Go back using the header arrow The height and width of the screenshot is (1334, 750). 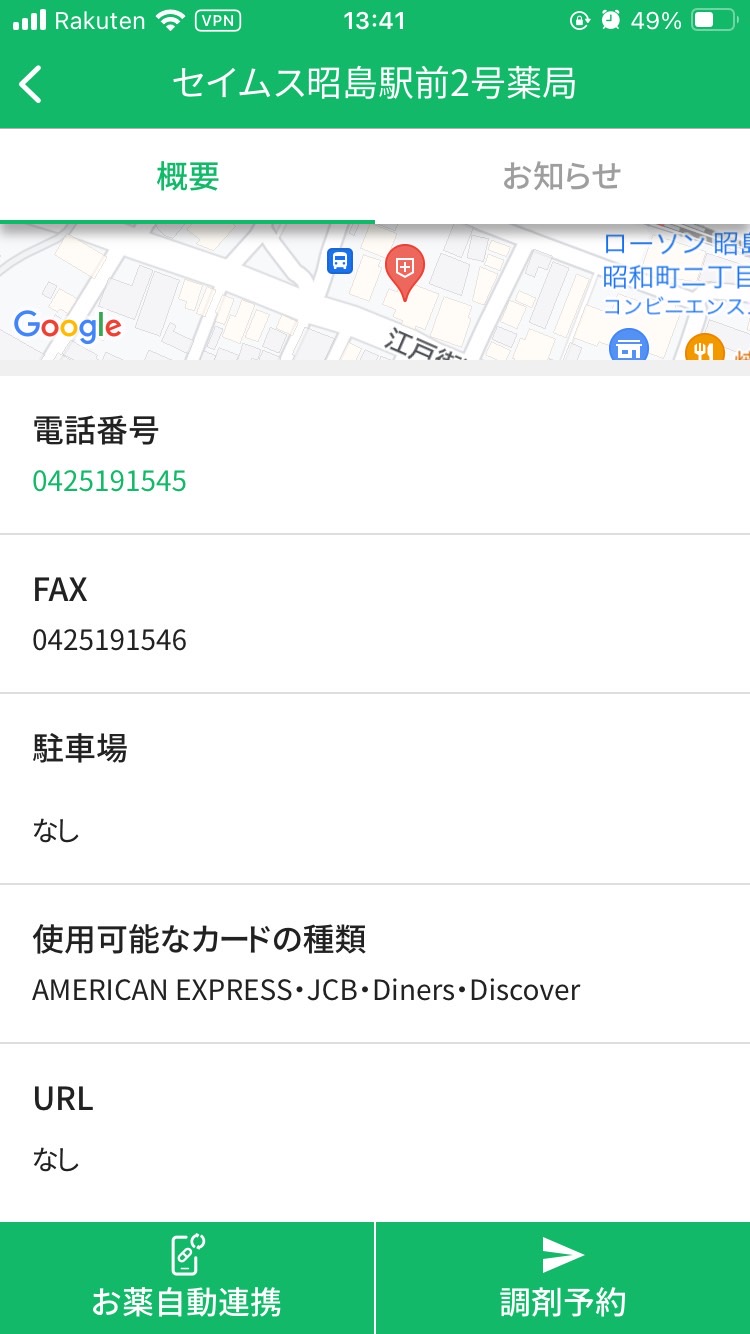[31, 84]
